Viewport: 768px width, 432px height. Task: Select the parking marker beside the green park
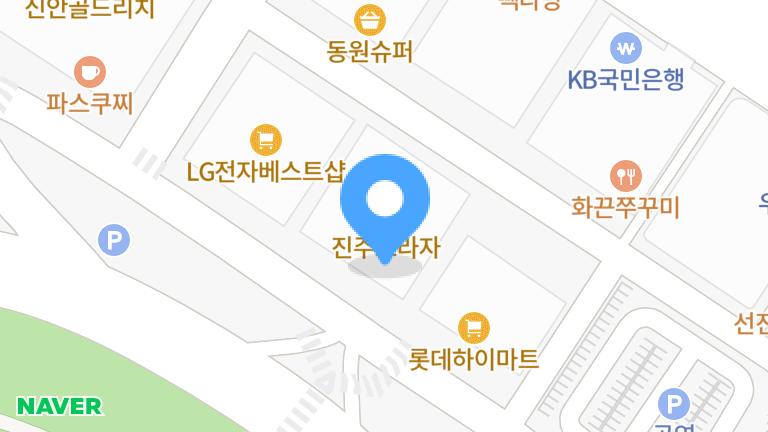click(113, 239)
